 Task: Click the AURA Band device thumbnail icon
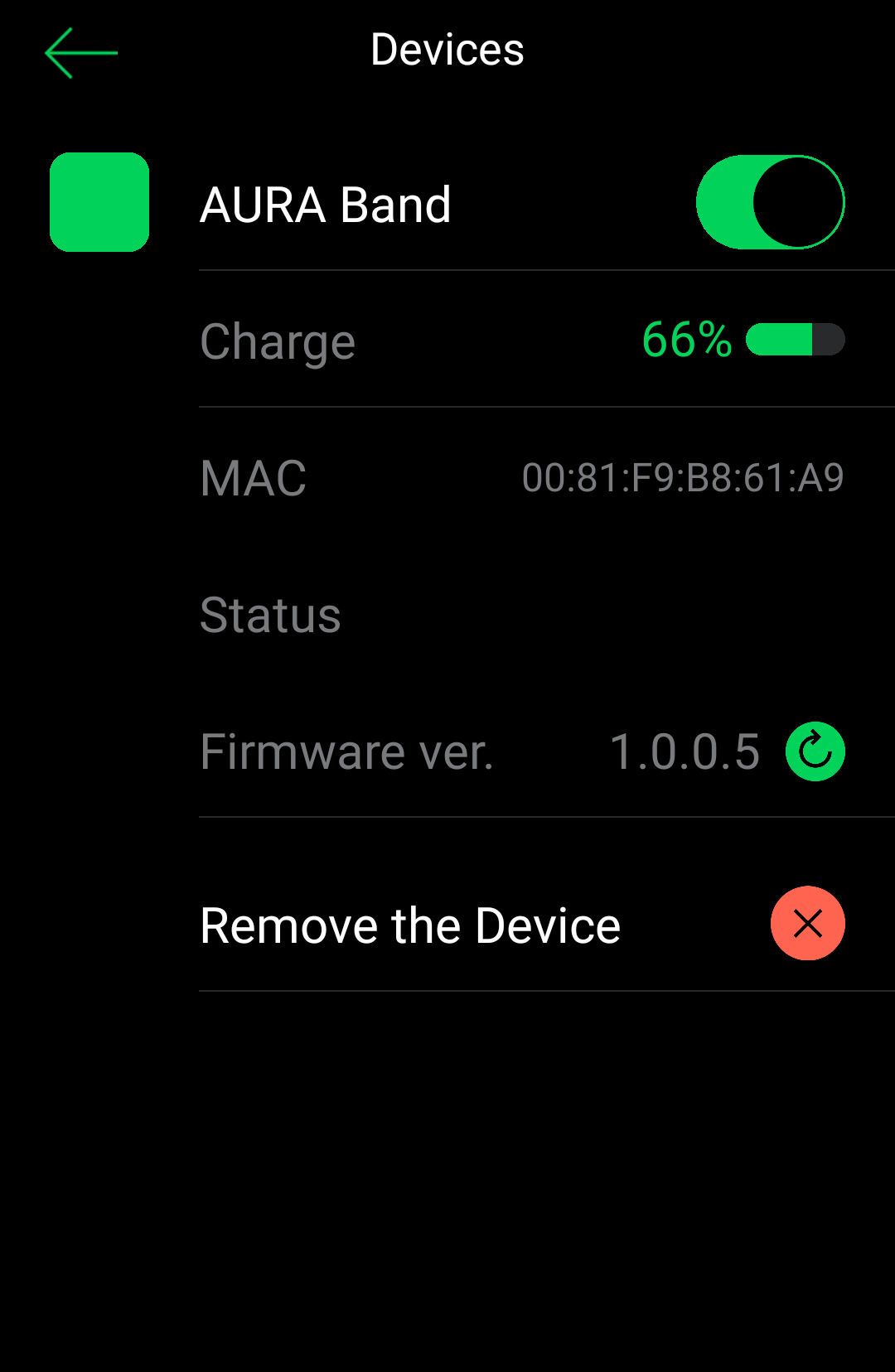pos(99,201)
